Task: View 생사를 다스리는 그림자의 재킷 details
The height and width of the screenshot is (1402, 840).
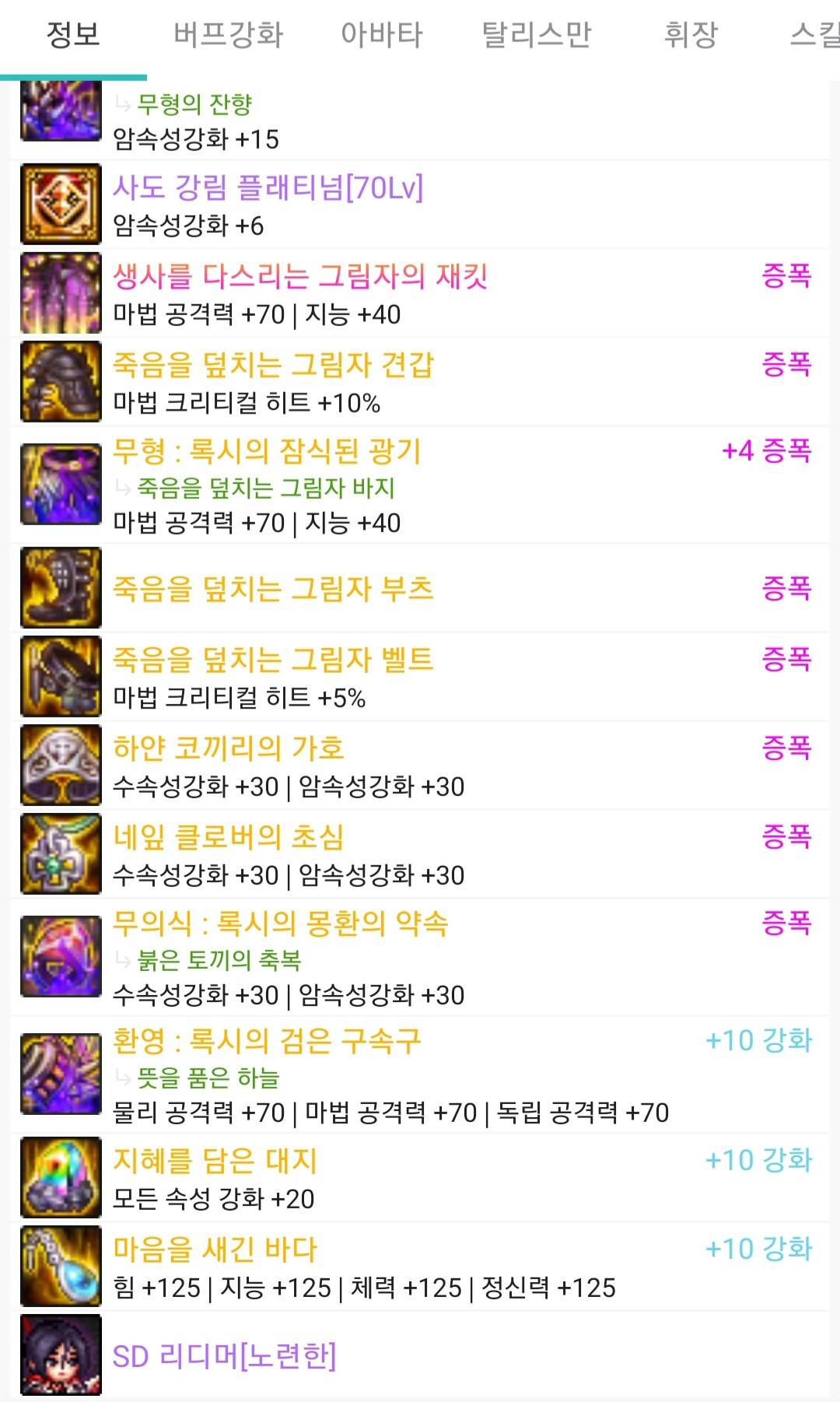Action: [299, 277]
